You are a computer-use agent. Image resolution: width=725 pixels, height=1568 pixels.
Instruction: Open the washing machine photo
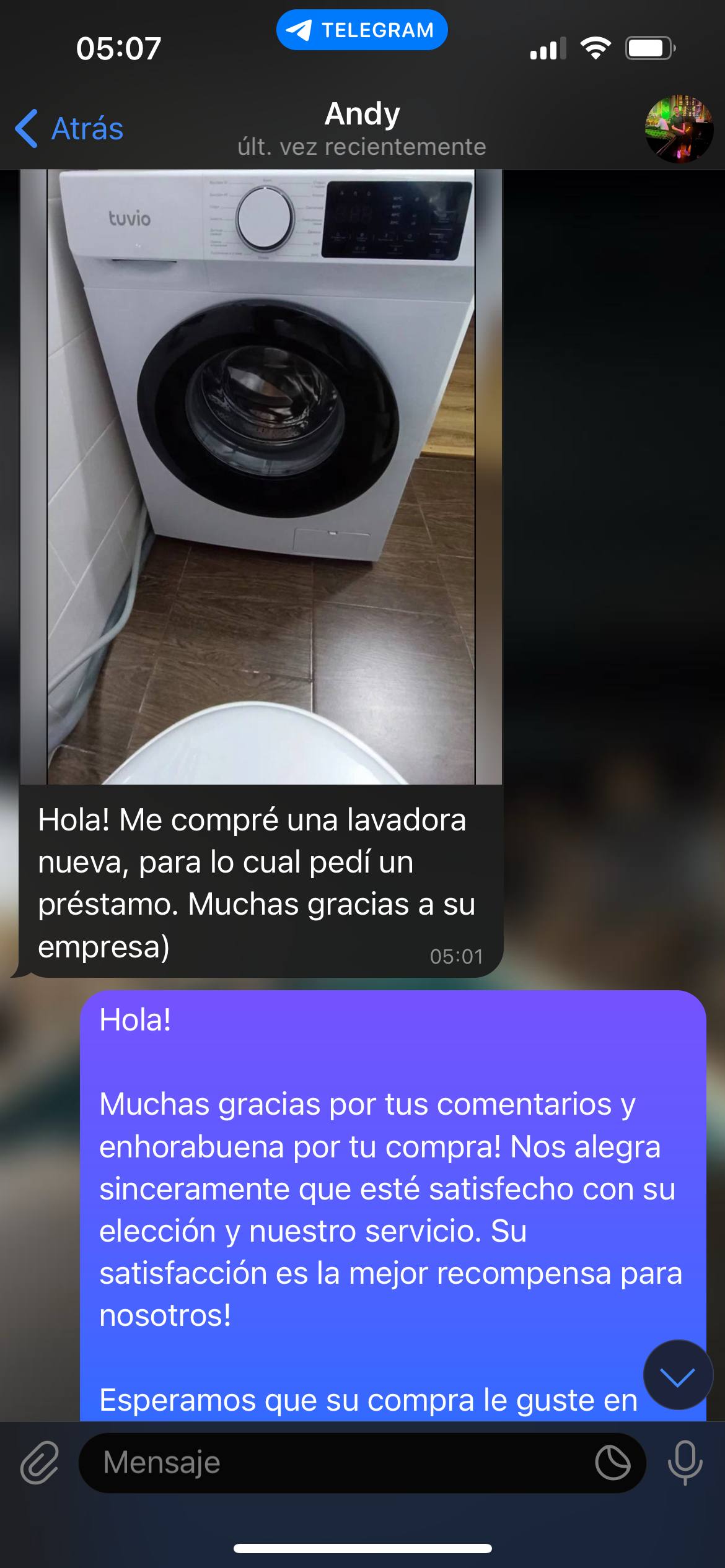(261, 477)
